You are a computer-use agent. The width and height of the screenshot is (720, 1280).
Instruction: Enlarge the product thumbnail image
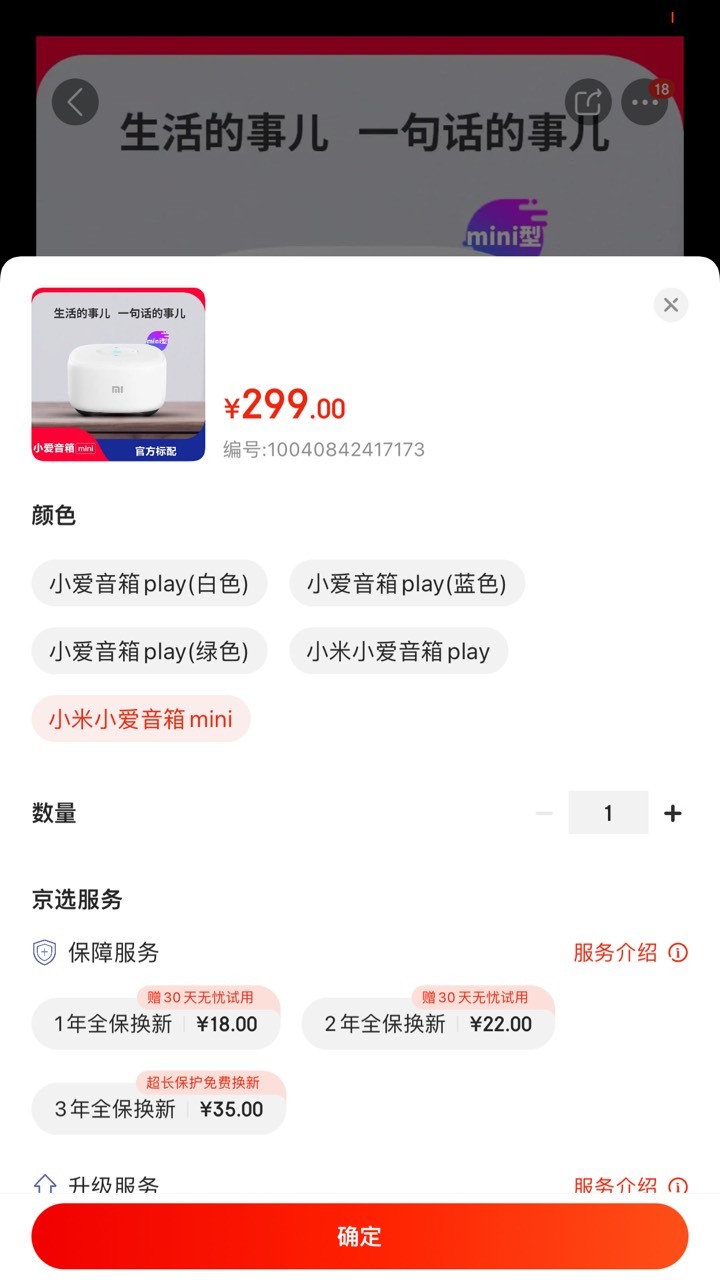click(118, 375)
